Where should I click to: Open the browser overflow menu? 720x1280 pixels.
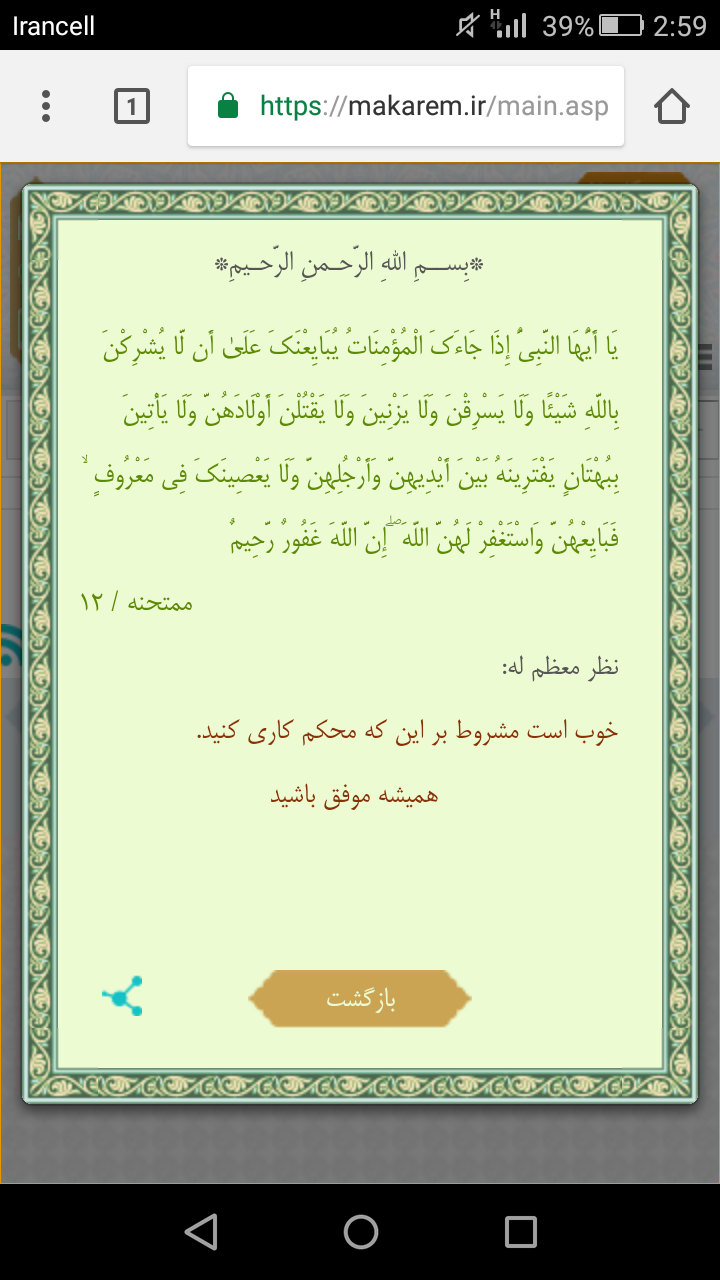point(46,106)
